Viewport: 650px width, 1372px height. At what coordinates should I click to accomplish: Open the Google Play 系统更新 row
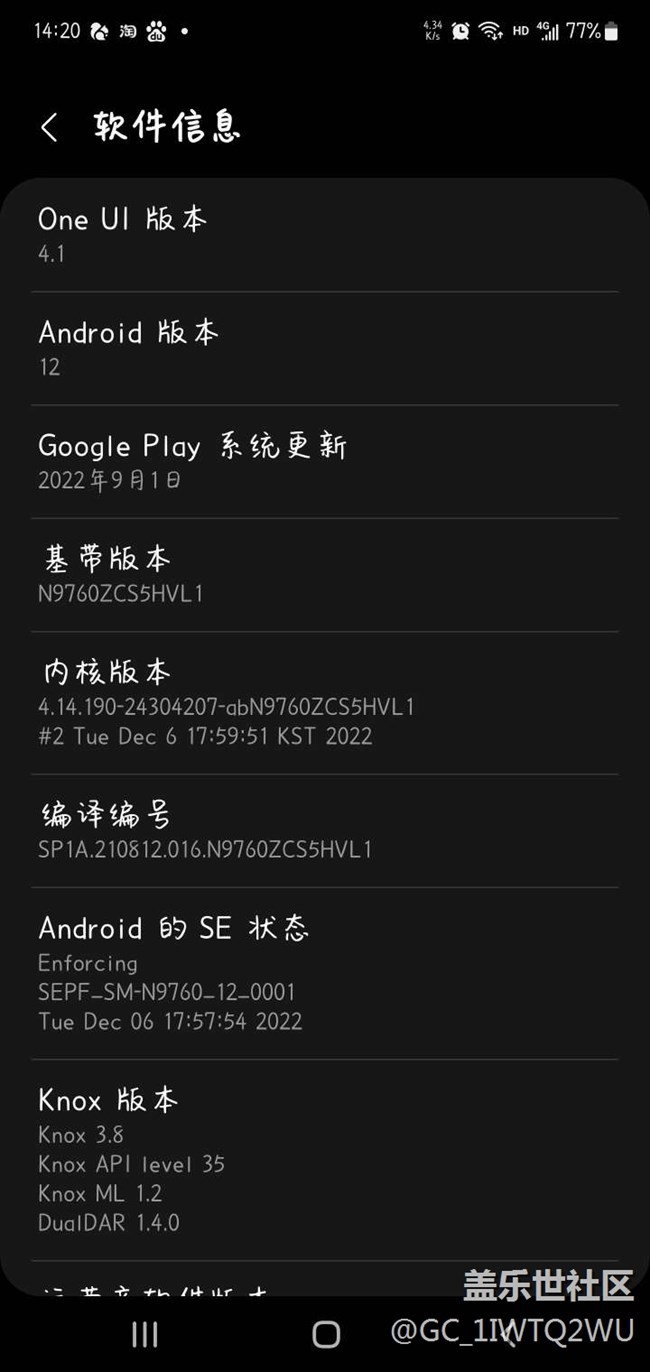(x=324, y=461)
